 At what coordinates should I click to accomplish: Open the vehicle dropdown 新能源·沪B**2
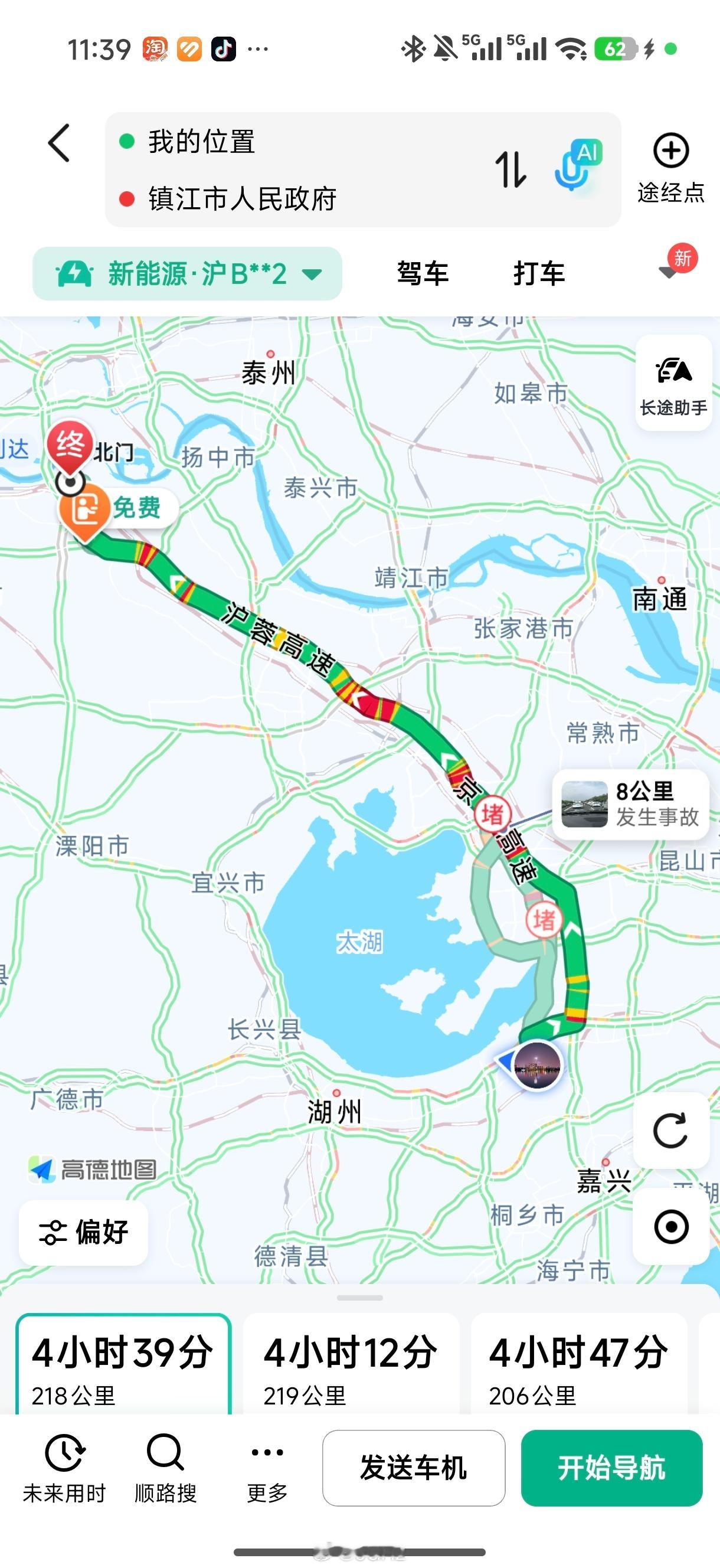pos(187,273)
